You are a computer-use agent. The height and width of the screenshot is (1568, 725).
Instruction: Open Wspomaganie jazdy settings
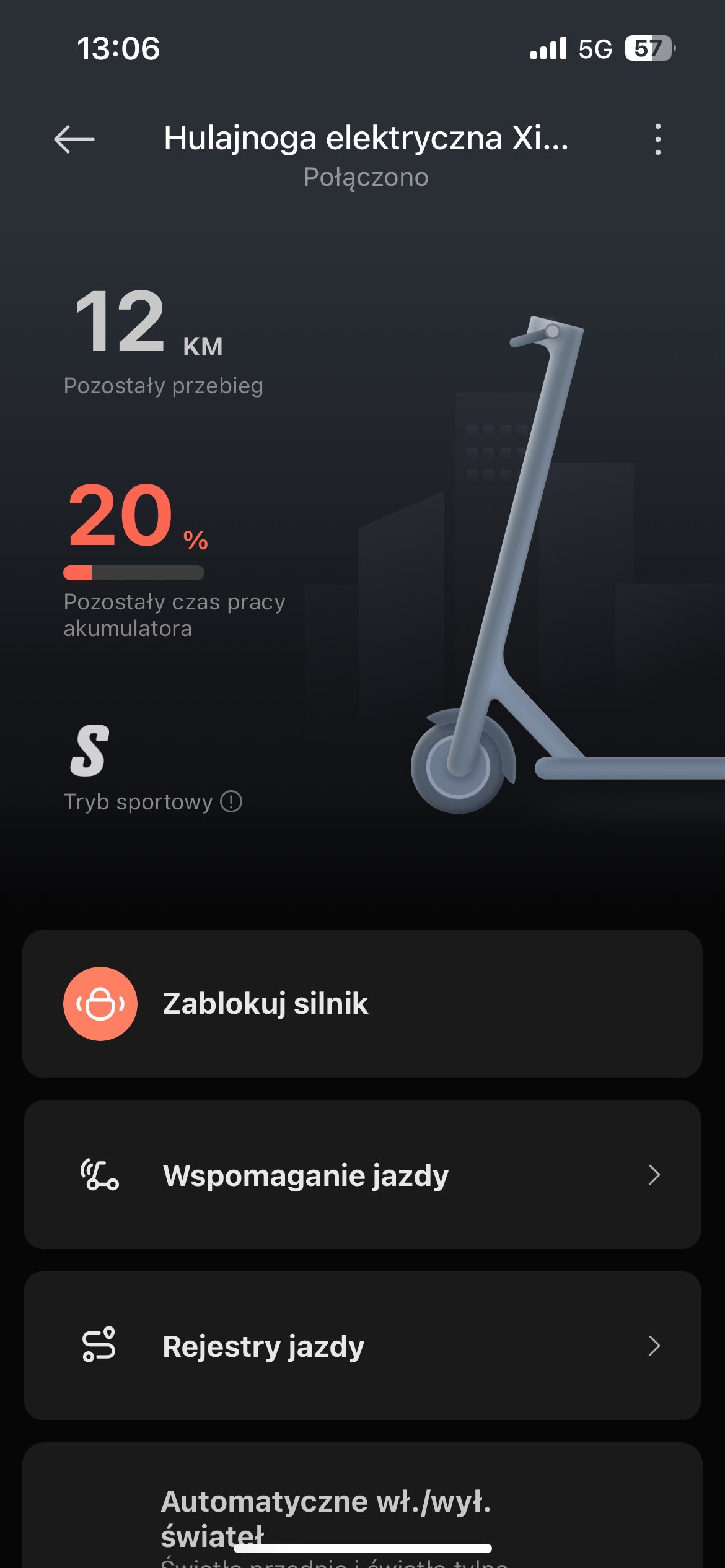pos(362,1175)
